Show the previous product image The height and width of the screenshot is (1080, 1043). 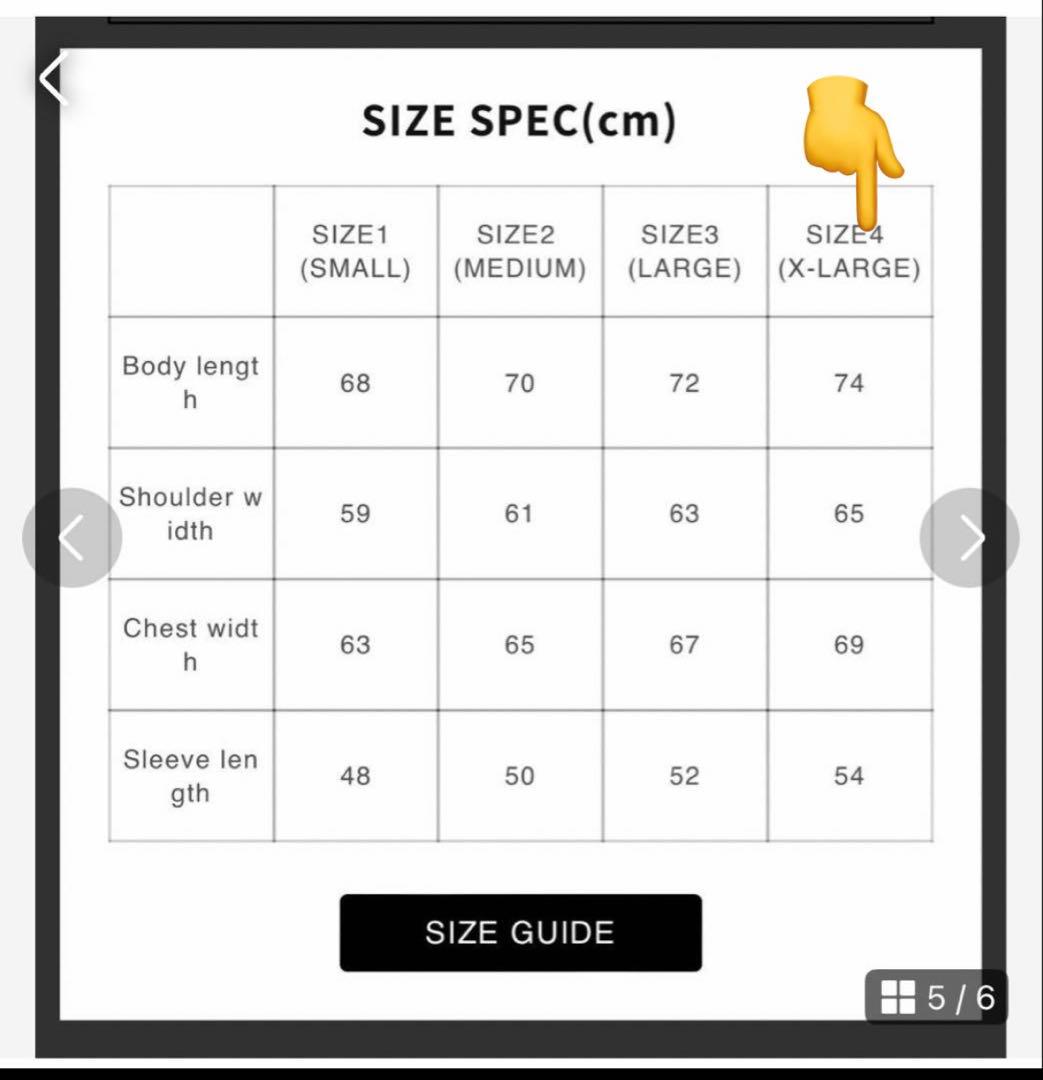coord(72,538)
